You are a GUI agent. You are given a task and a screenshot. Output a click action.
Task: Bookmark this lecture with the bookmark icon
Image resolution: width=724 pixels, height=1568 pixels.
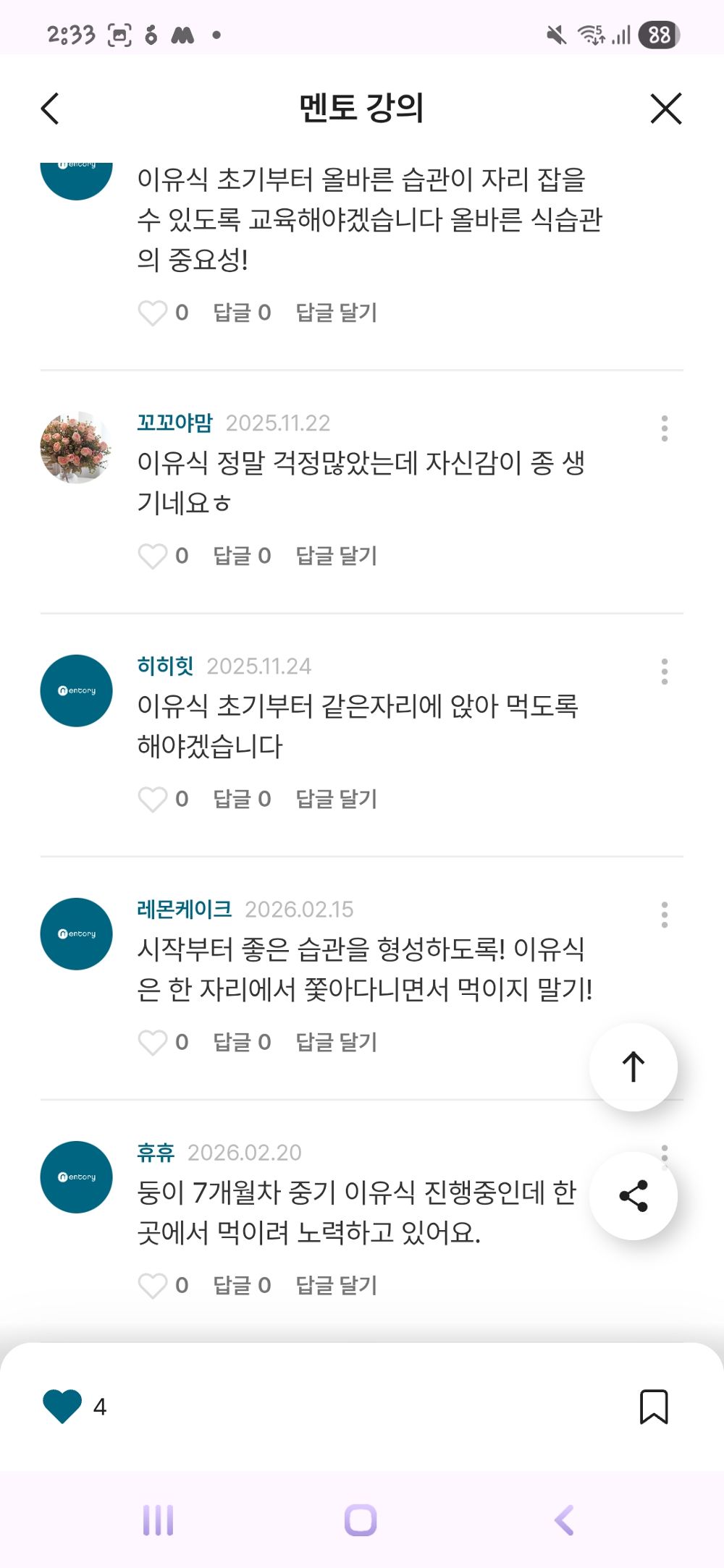point(654,1407)
